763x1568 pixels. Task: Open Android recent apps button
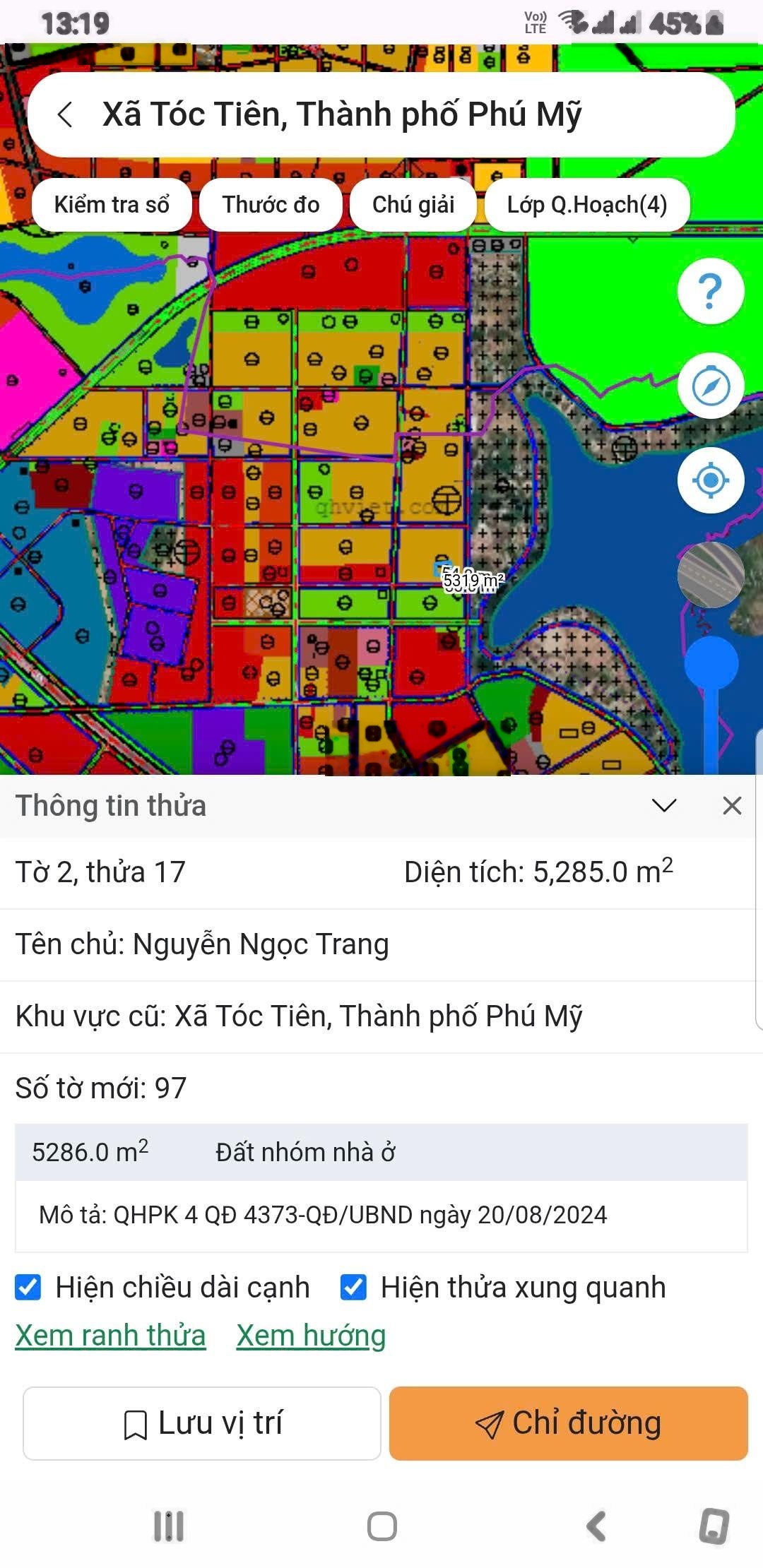click(167, 1526)
